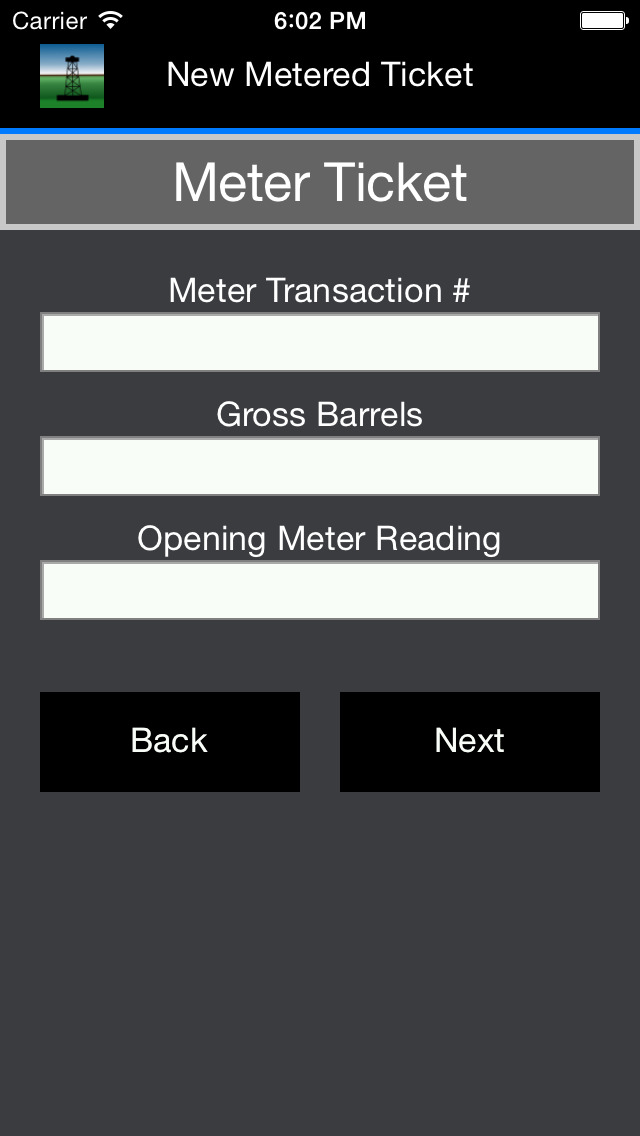This screenshot has height=1136, width=640.
Task: Tap the Meter Transaction # field
Action: tap(320, 342)
